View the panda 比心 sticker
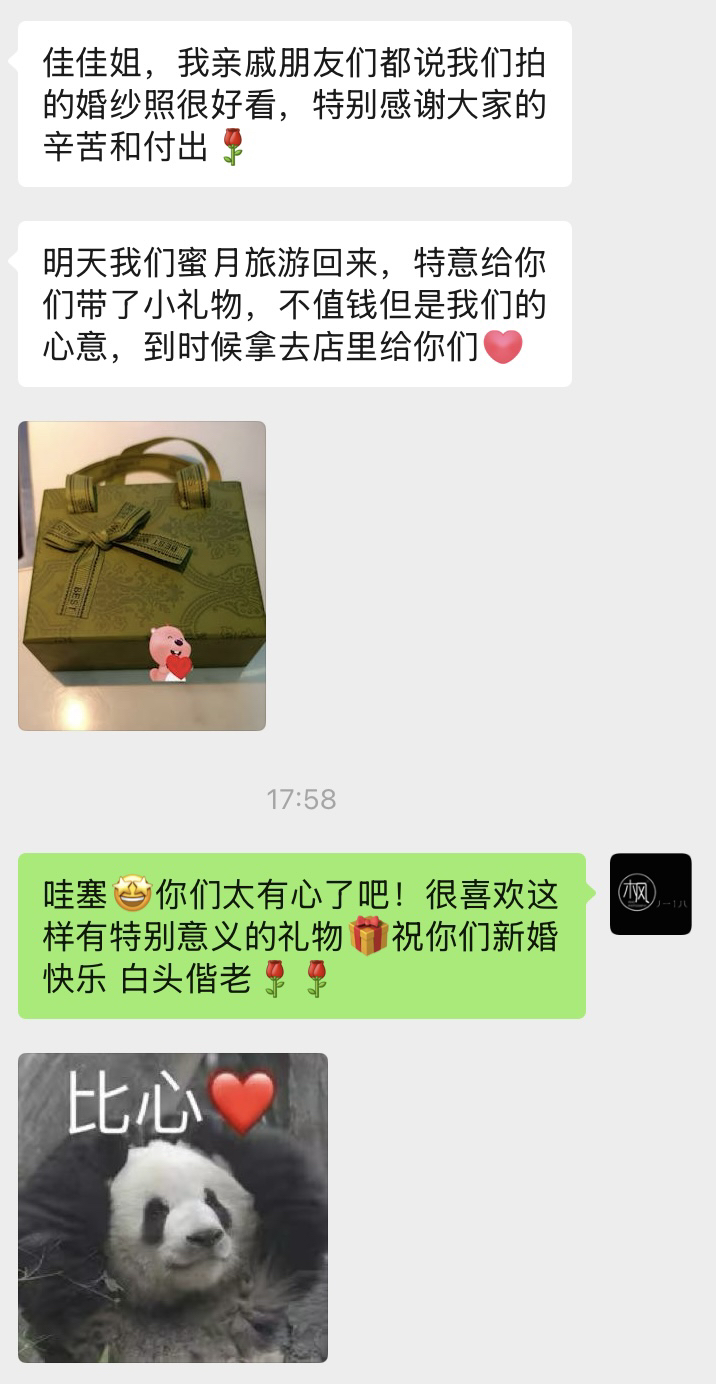 coord(173,1207)
